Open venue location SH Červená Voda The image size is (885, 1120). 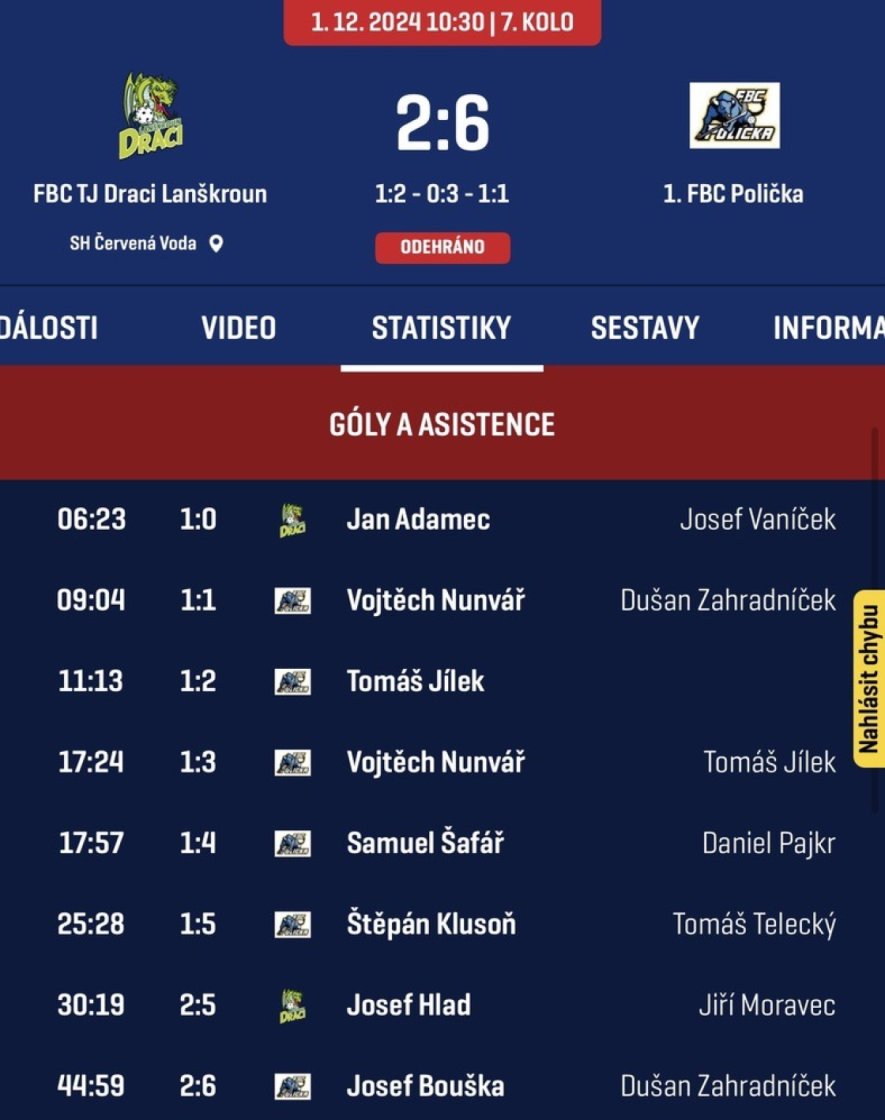146,243
